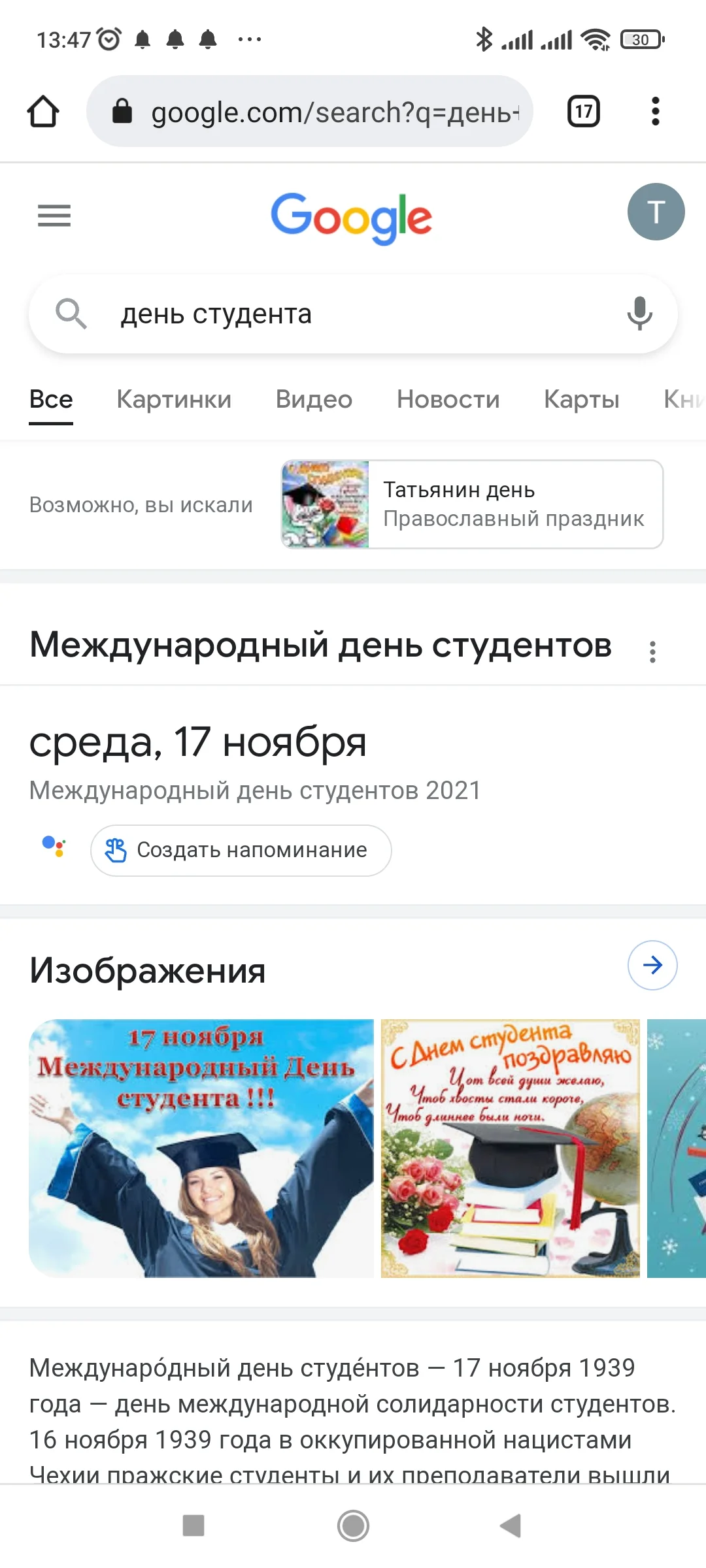Select the Карты search filter
Screen dimensions: 706x1568
[580, 399]
